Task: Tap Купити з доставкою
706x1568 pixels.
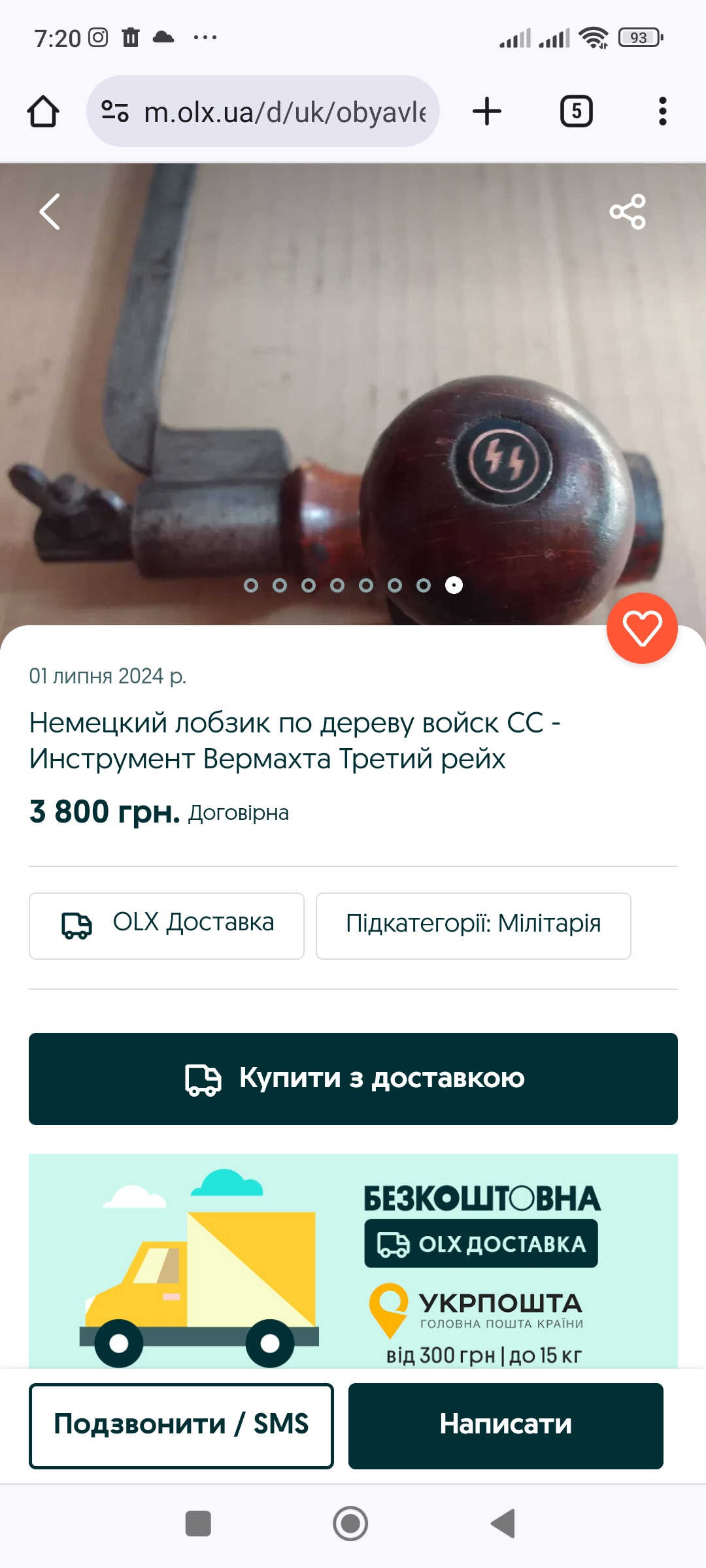Action: click(353, 1079)
